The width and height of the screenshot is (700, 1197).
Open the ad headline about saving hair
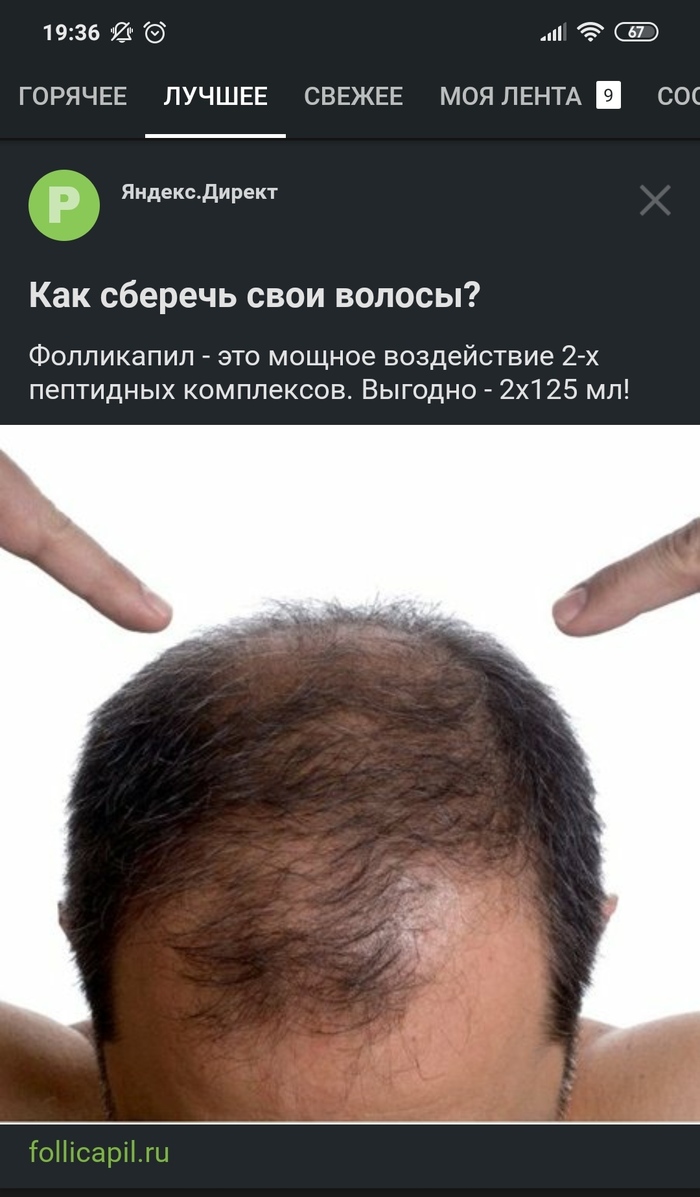coord(255,295)
